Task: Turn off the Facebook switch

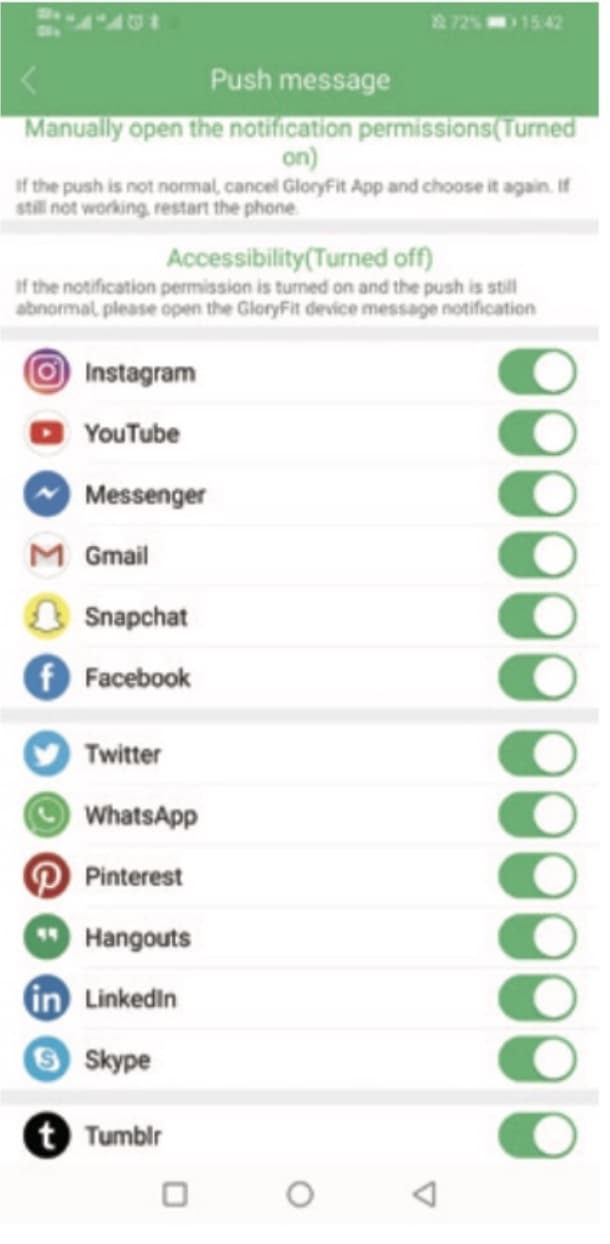Action: point(537,677)
